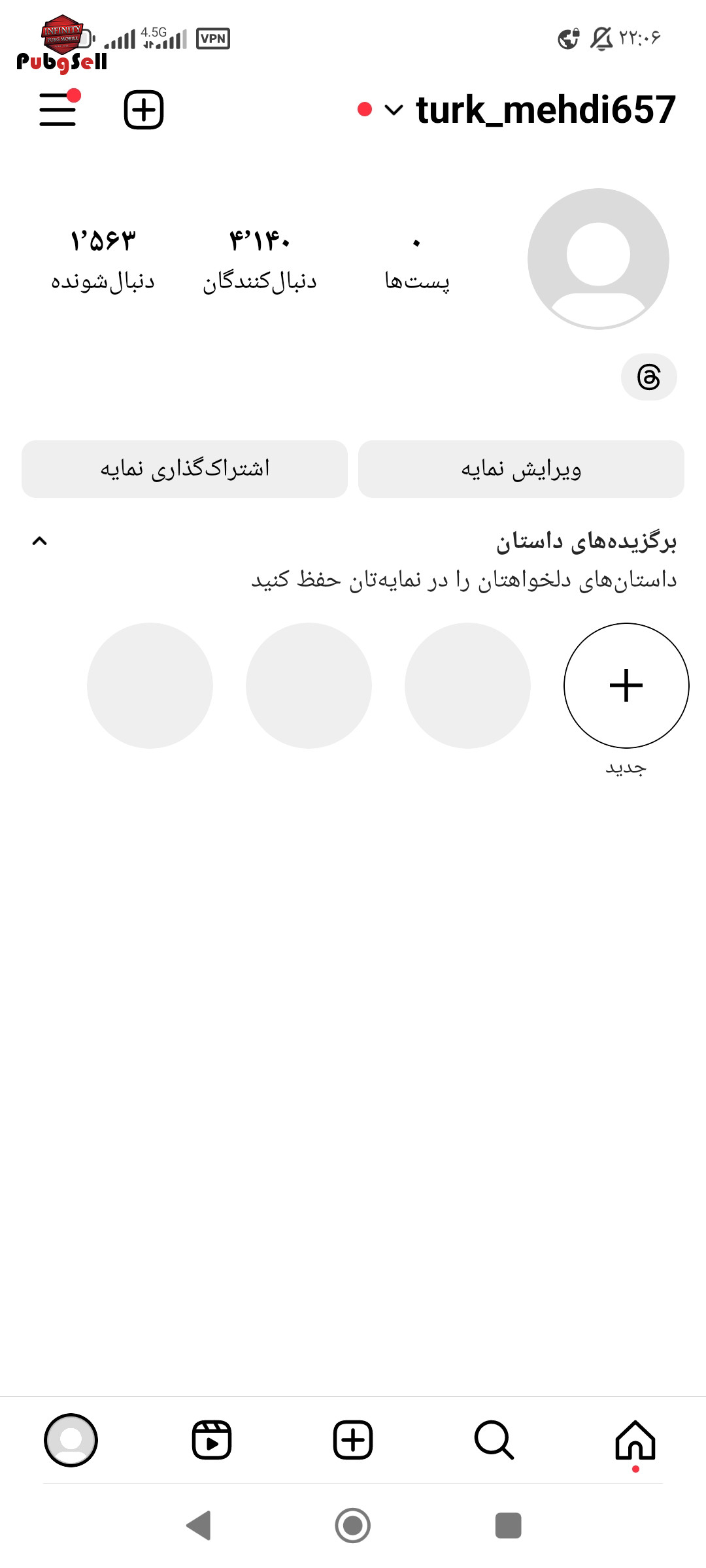Tap ویرایش نمایه (edit profile) button
Image resolution: width=706 pixels, height=1568 pixels.
[x=521, y=469]
